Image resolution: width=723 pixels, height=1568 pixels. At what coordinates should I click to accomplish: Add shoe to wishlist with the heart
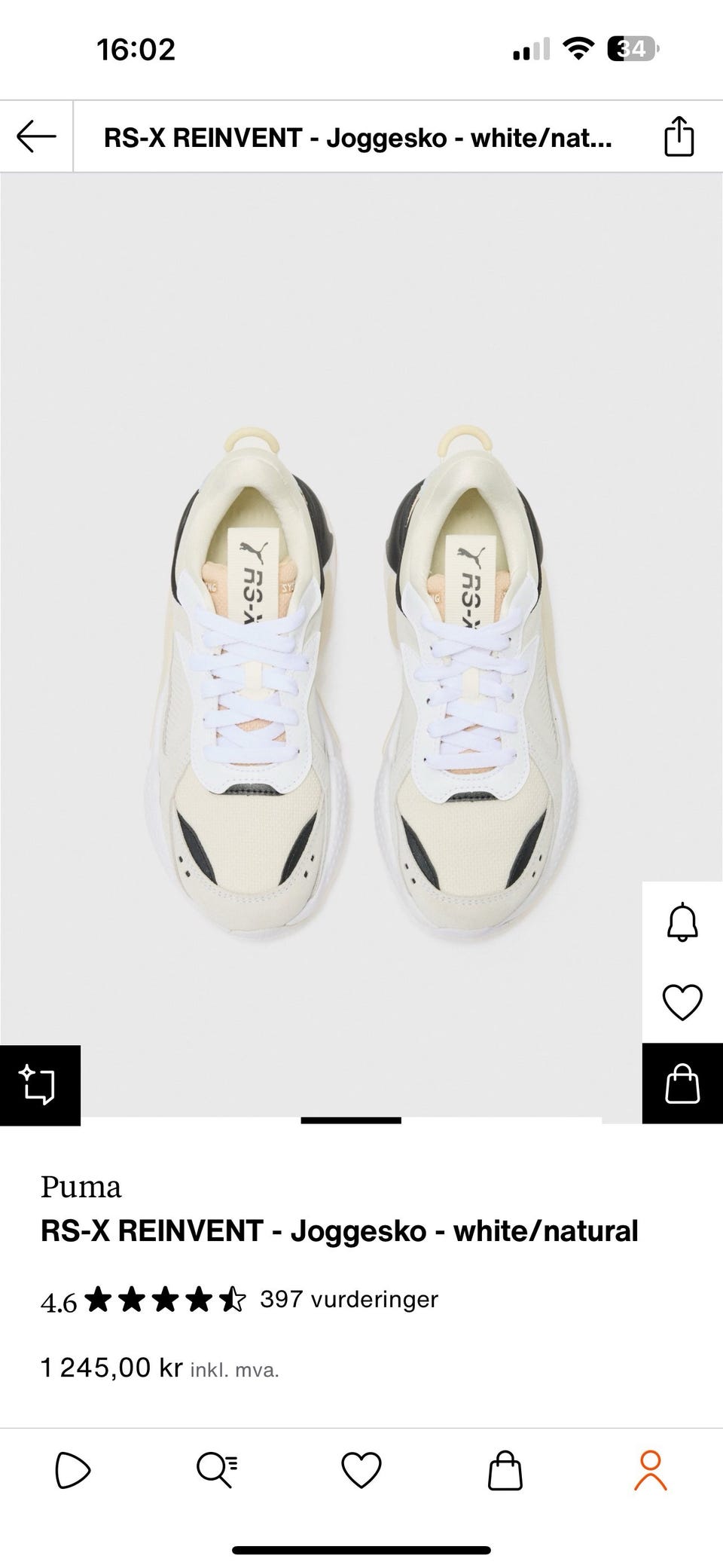(x=682, y=1002)
